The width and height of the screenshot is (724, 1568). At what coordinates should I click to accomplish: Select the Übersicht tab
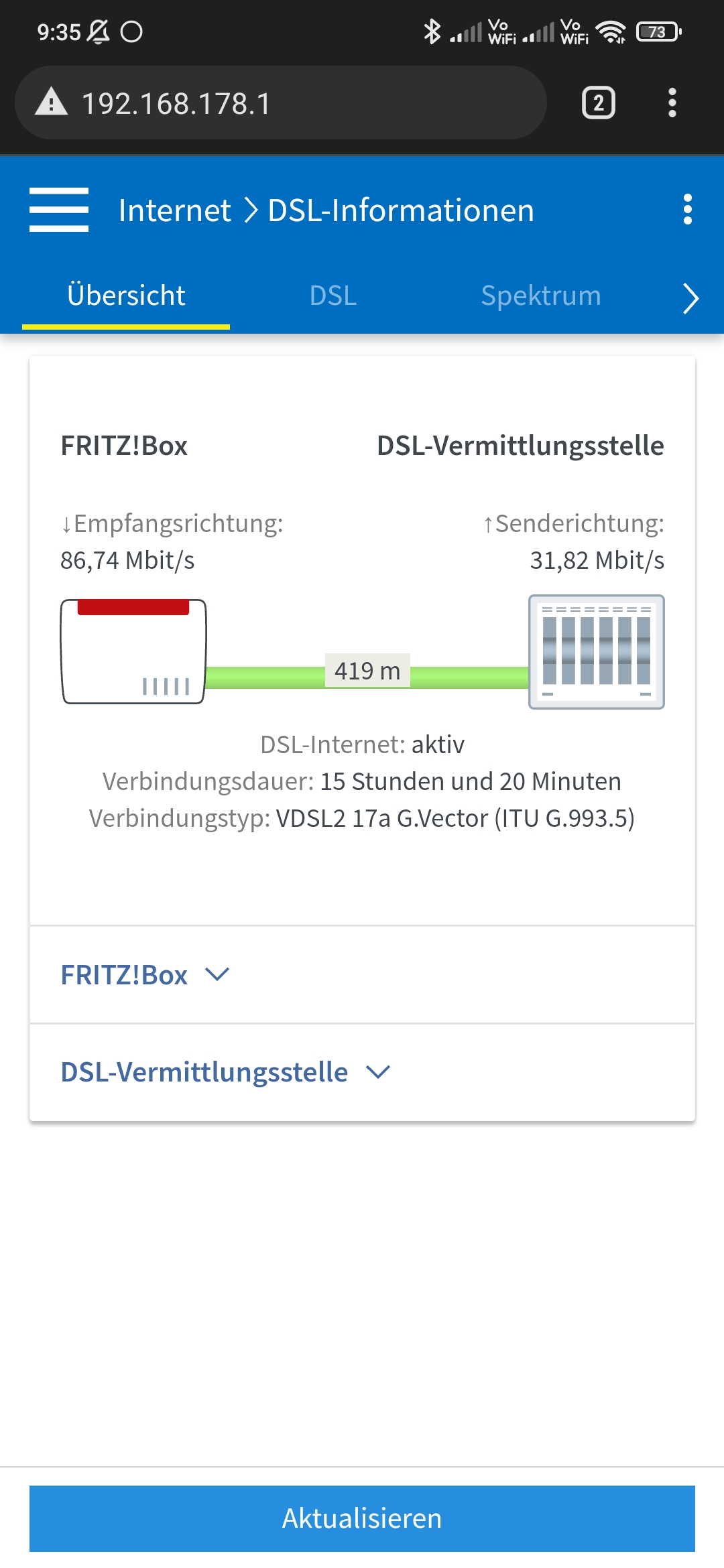click(x=126, y=296)
